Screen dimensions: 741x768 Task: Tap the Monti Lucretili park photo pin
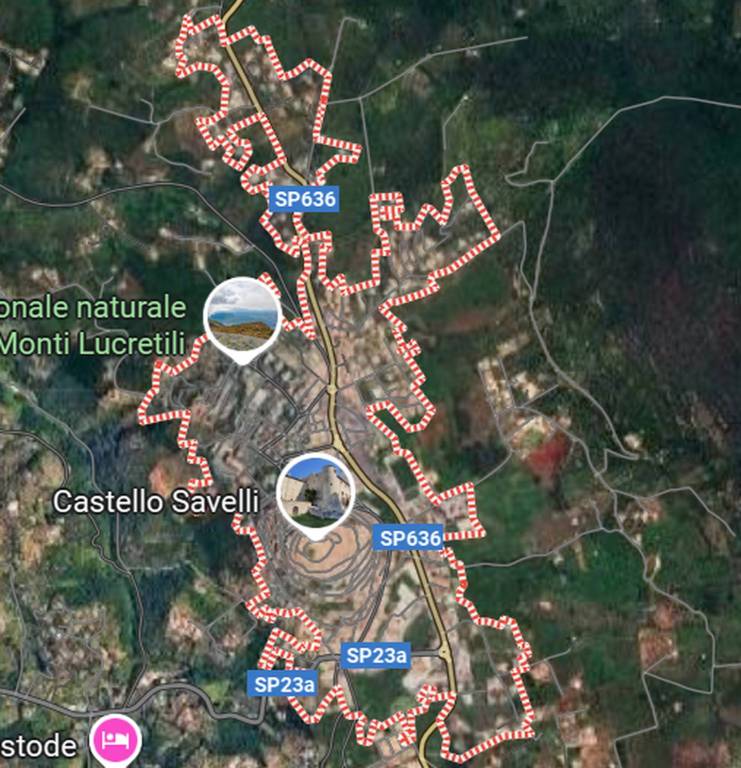coord(241,315)
